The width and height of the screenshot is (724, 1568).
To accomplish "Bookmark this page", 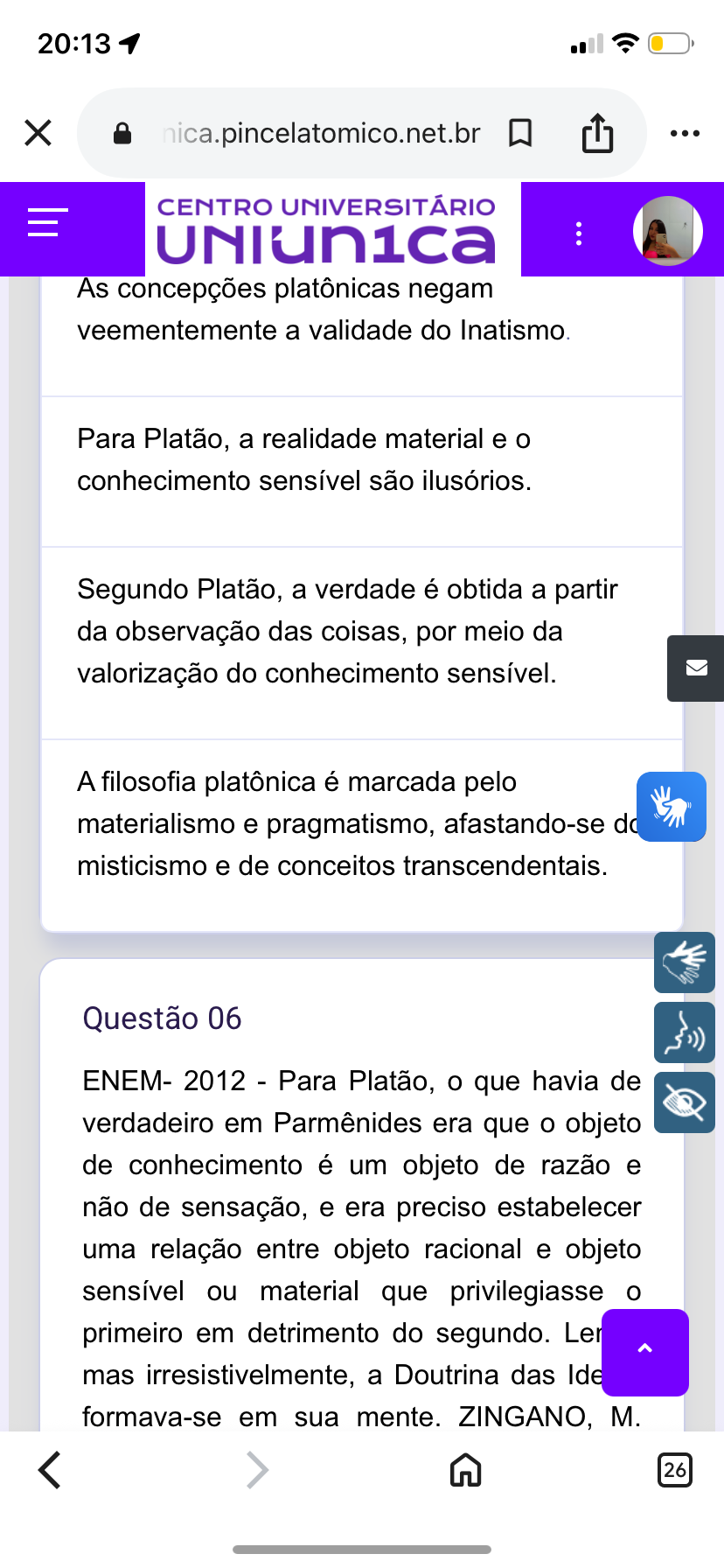I will point(520,133).
